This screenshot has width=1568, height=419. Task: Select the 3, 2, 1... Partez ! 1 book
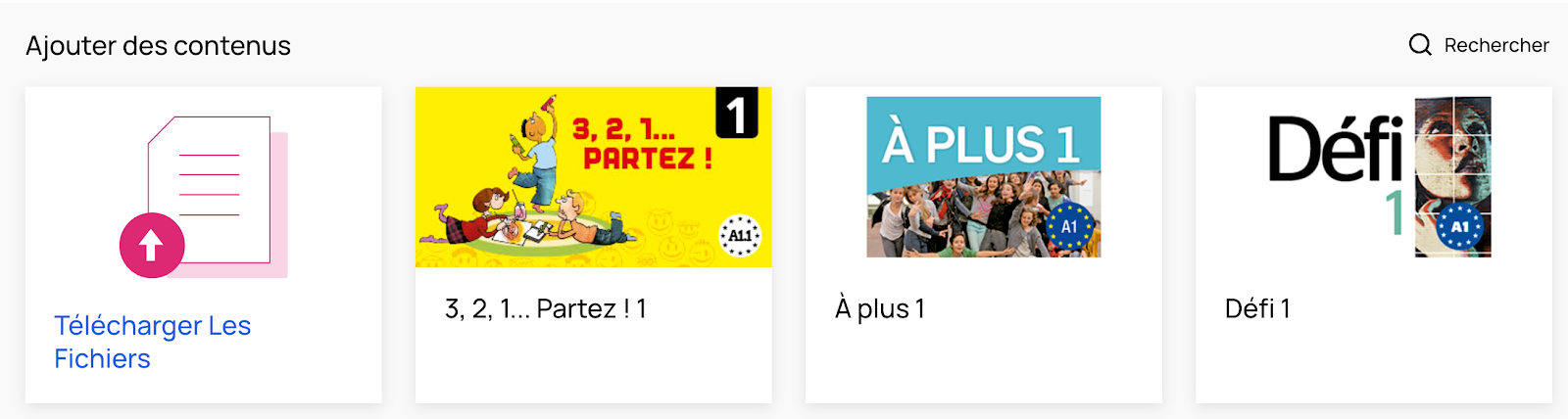[x=593, y=245]
